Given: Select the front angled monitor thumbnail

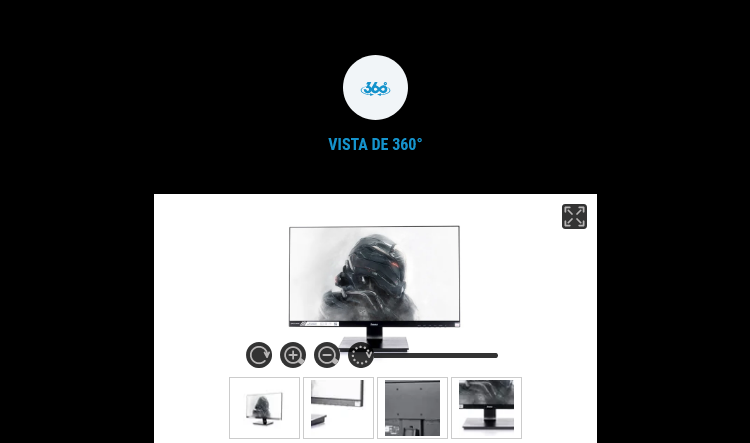Looking at the screenshot, I should 264,408.
